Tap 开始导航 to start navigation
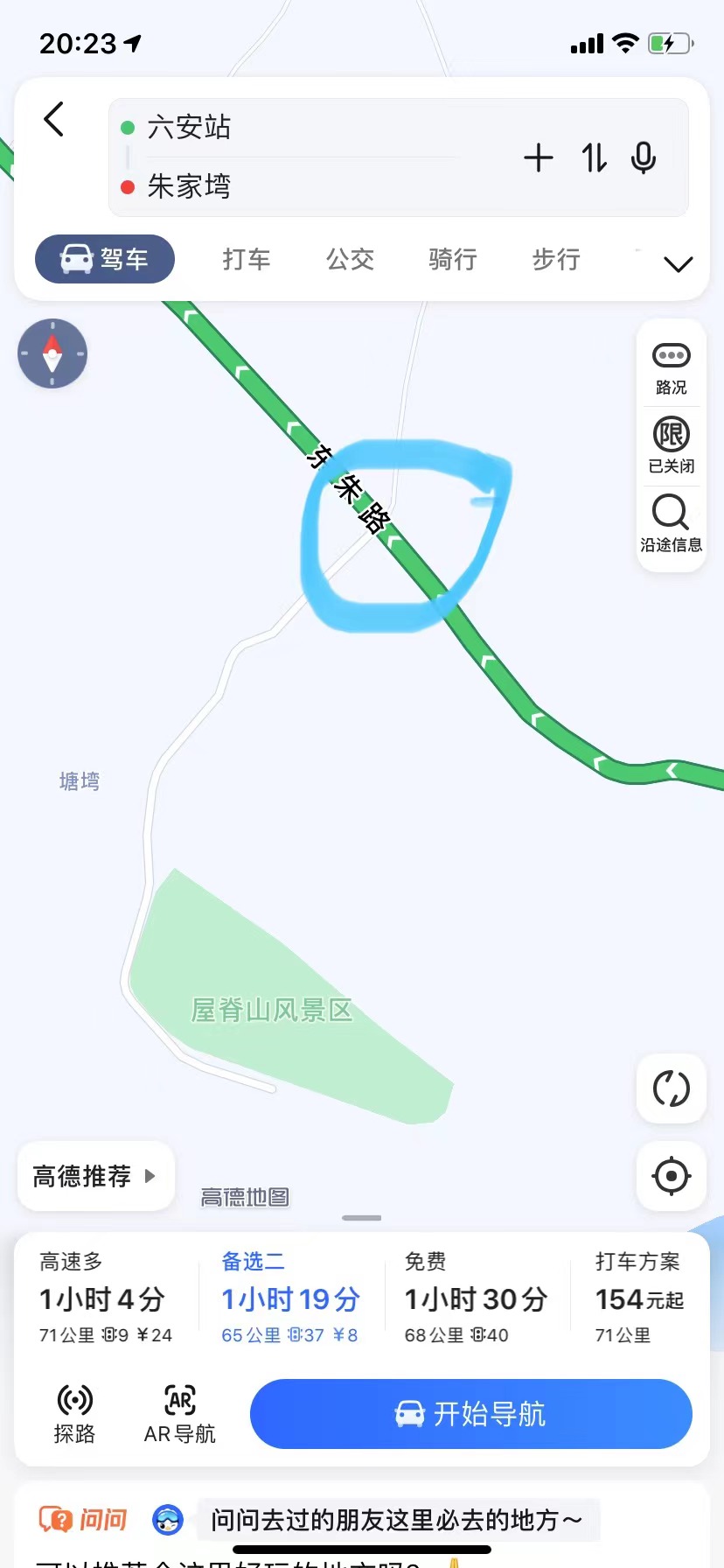 (470, 1413)
